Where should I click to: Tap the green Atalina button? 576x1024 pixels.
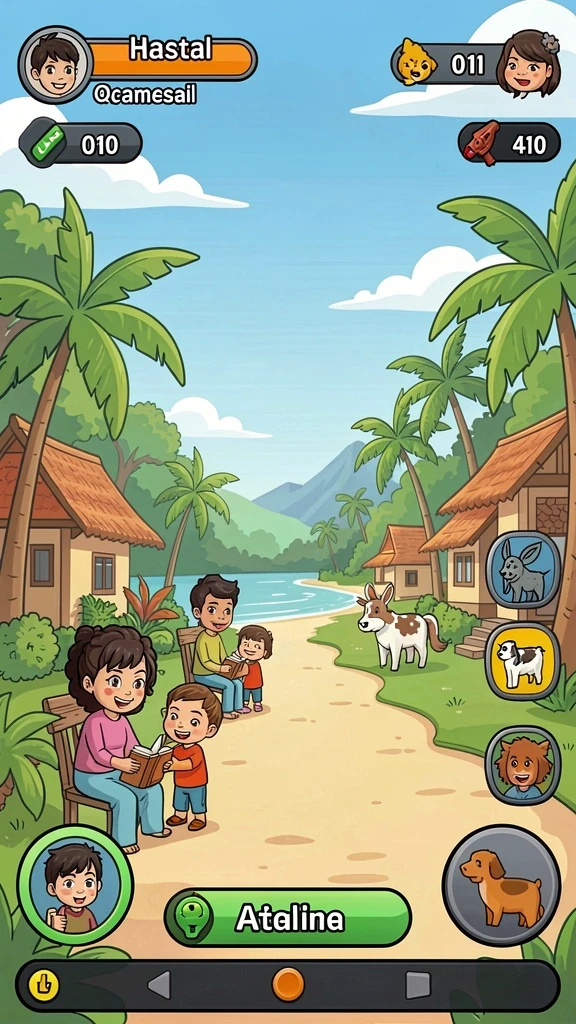[287, 918]
